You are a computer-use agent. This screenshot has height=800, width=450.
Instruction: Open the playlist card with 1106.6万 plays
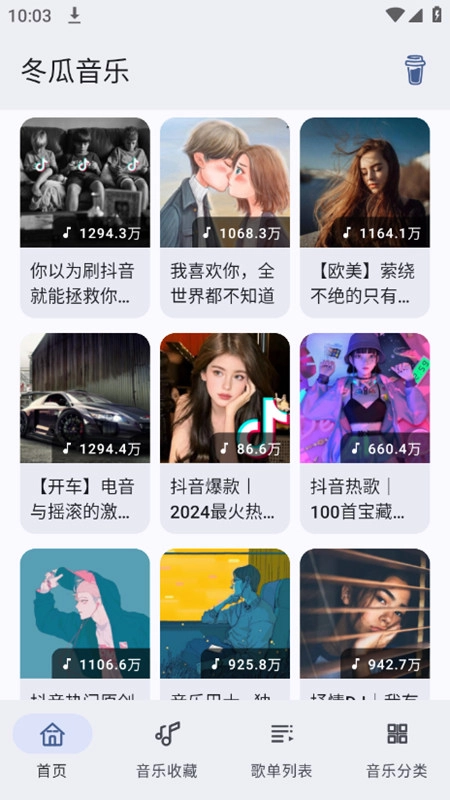[85, 623]
